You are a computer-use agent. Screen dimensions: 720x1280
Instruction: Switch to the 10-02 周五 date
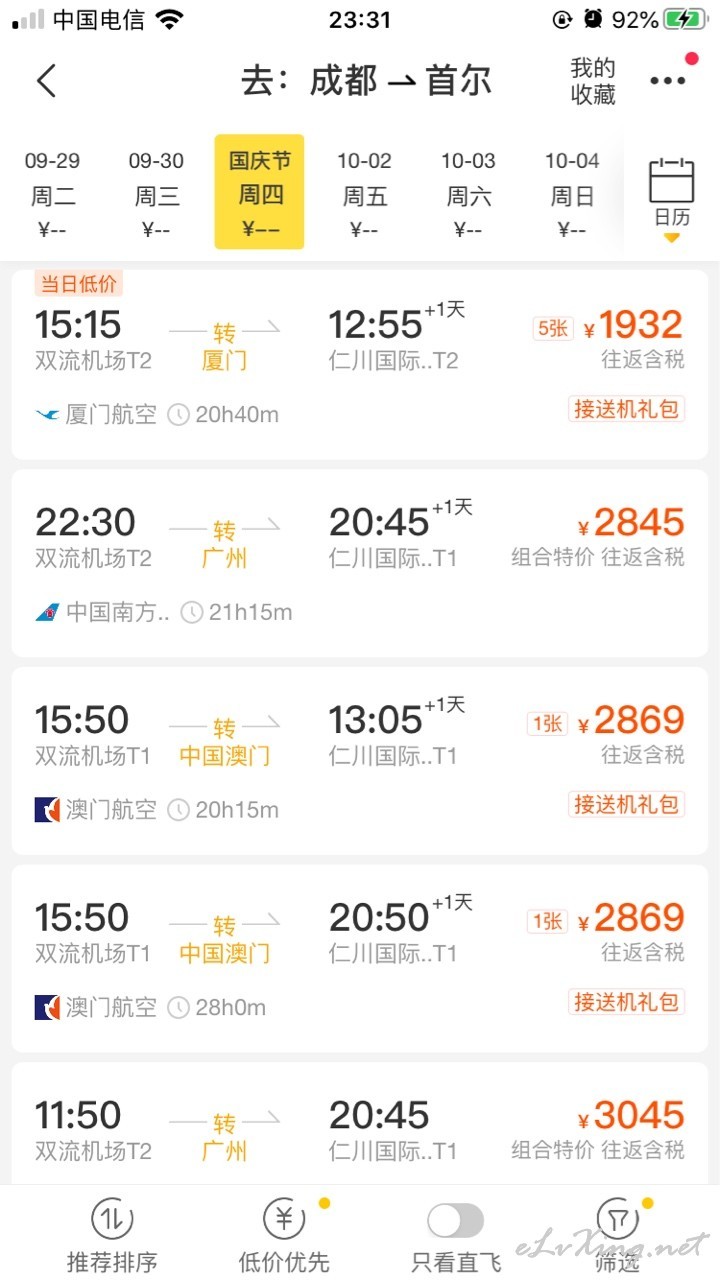pos(364,194)
